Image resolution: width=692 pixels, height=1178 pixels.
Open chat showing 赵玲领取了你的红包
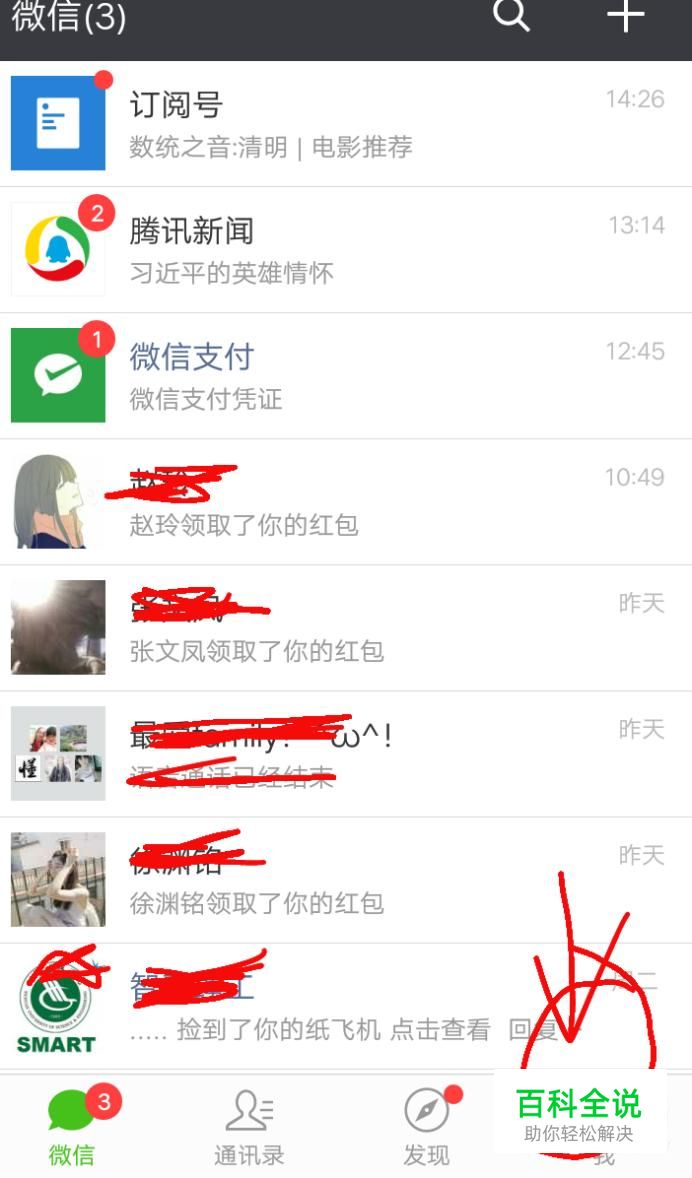tap(346, 502)
